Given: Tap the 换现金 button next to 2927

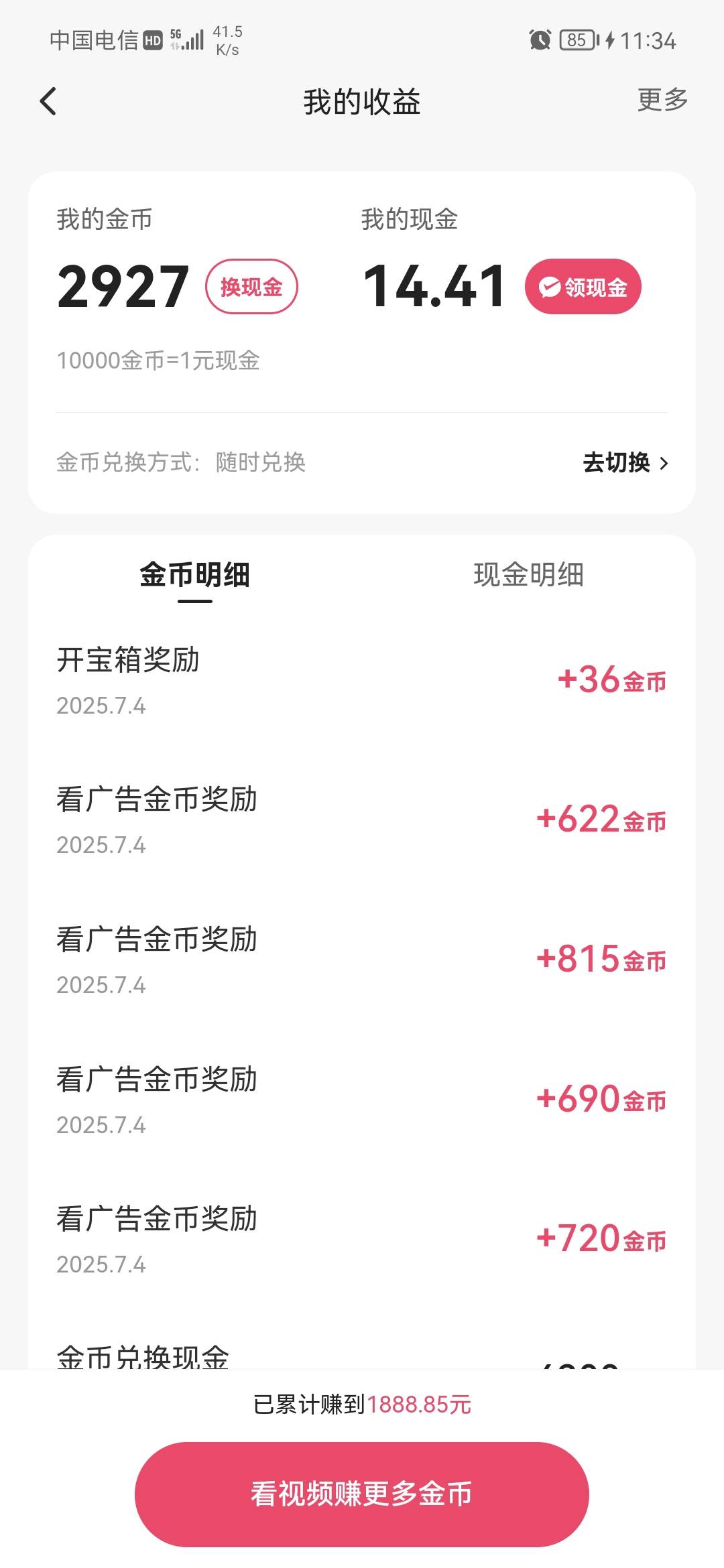Looking at the screenshot, I should coord(251,287).
